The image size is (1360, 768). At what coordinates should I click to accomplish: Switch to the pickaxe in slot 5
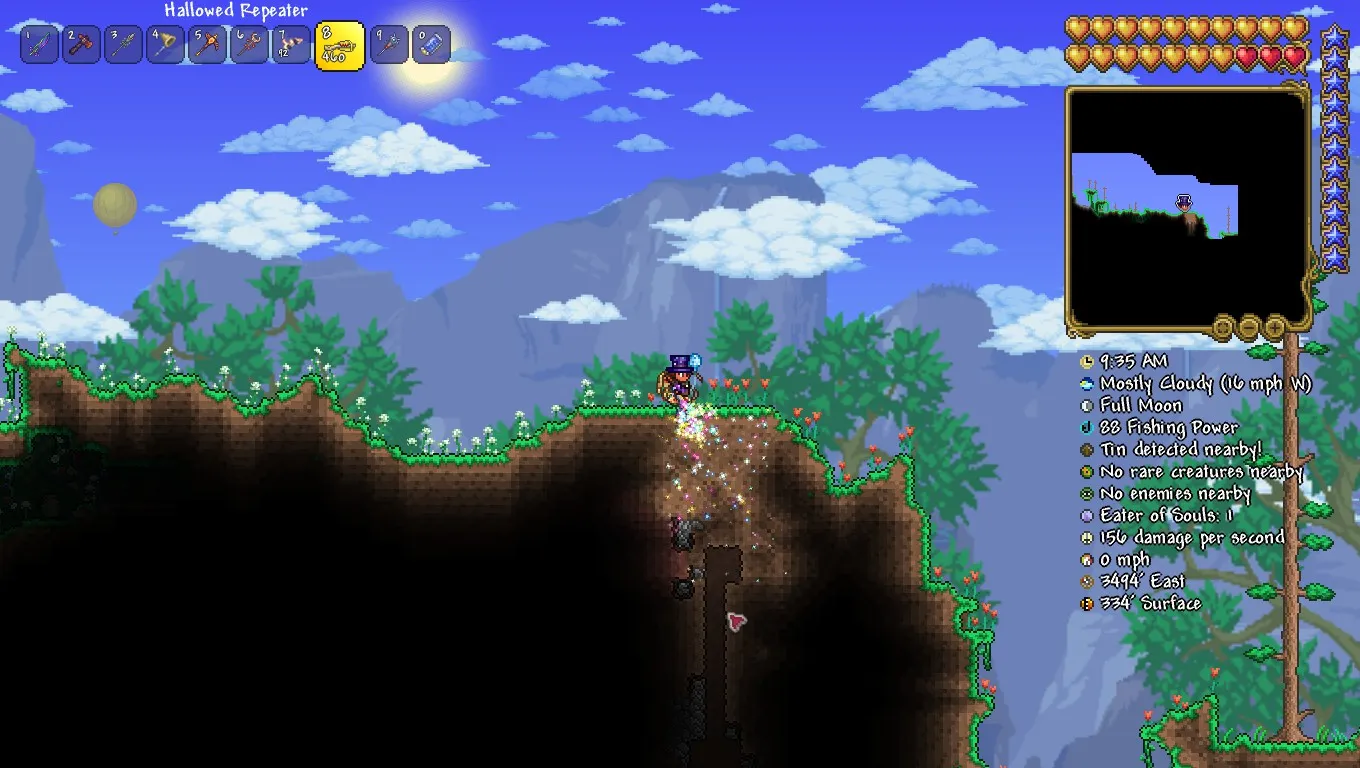click(x=207, y=45)
